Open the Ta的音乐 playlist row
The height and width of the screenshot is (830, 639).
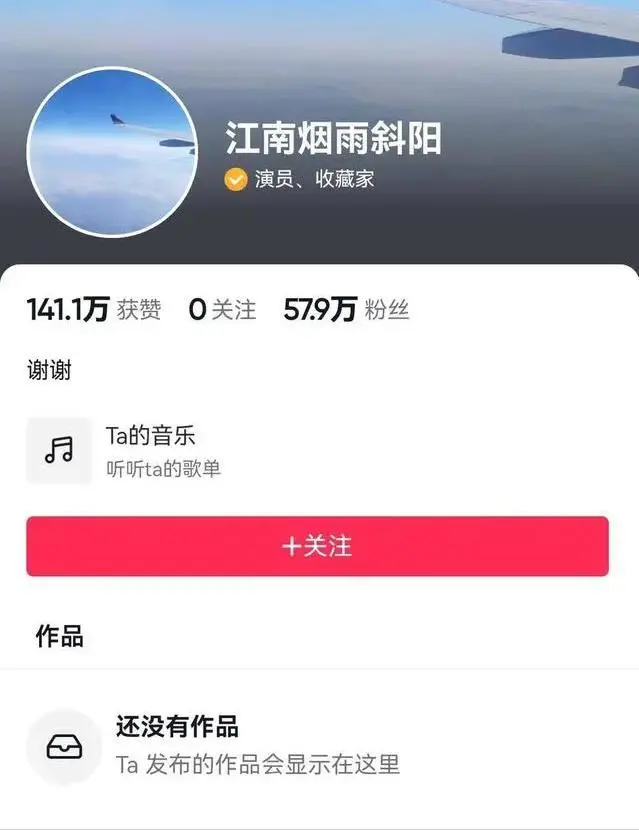click(150, 451)
